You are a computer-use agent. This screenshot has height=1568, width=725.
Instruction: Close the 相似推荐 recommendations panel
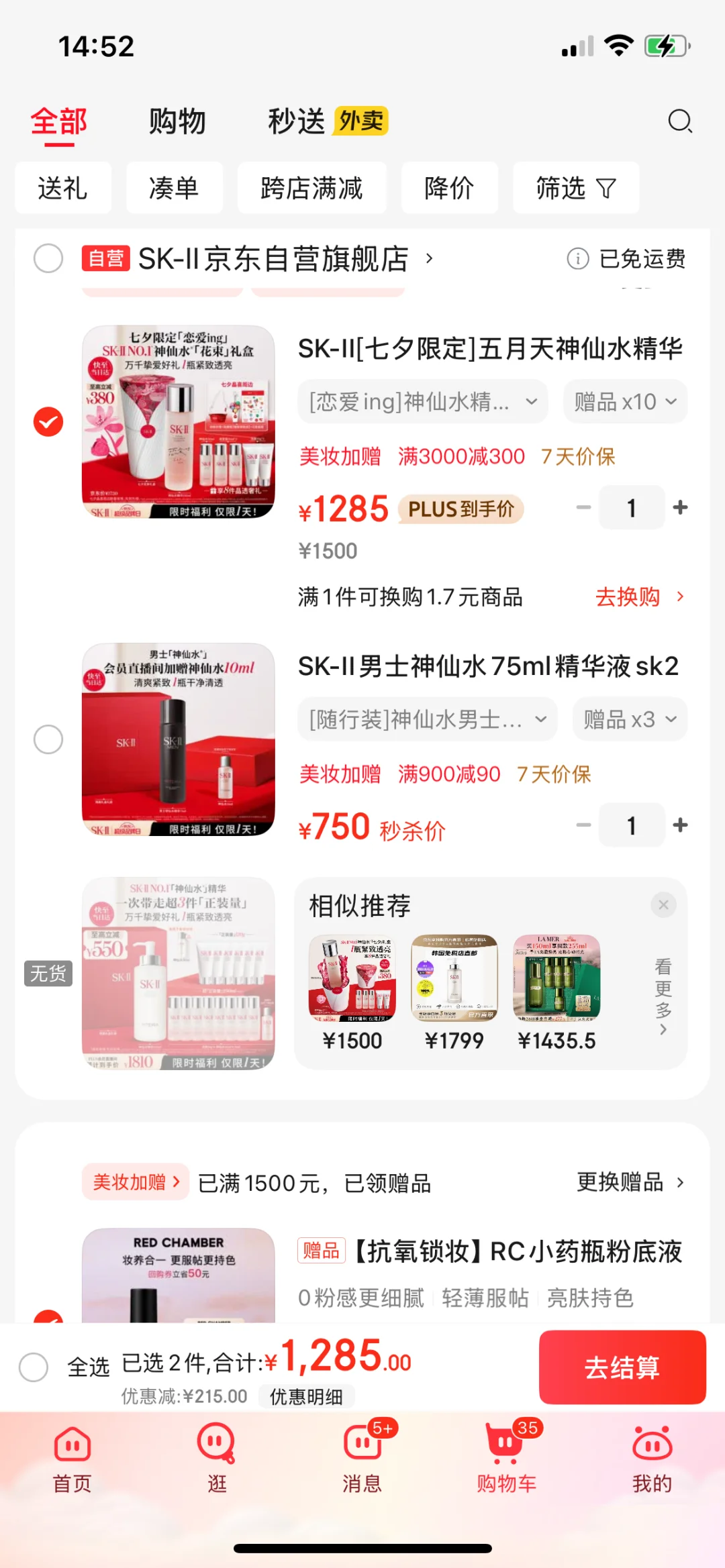pos(663,904)
